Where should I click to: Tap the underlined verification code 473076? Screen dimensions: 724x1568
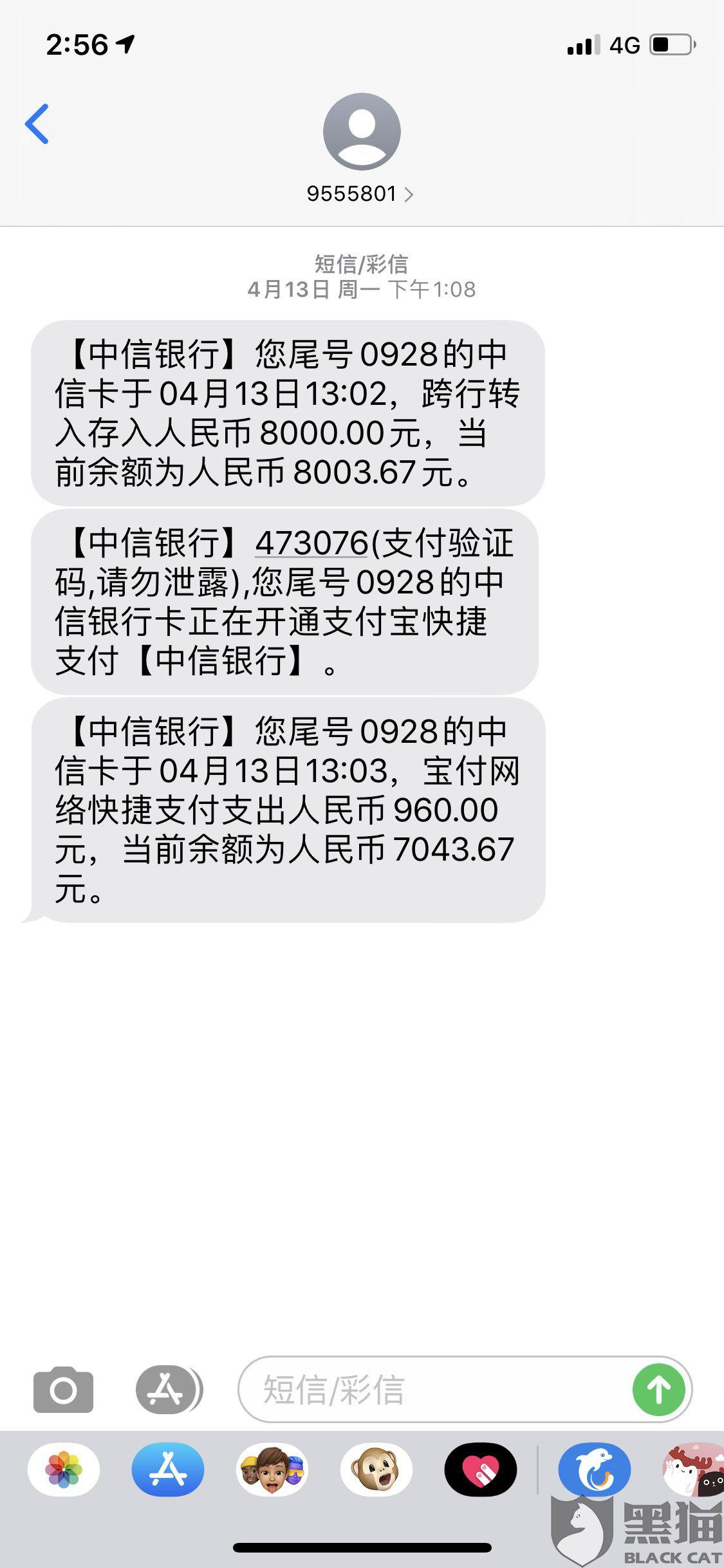(311, 543)
